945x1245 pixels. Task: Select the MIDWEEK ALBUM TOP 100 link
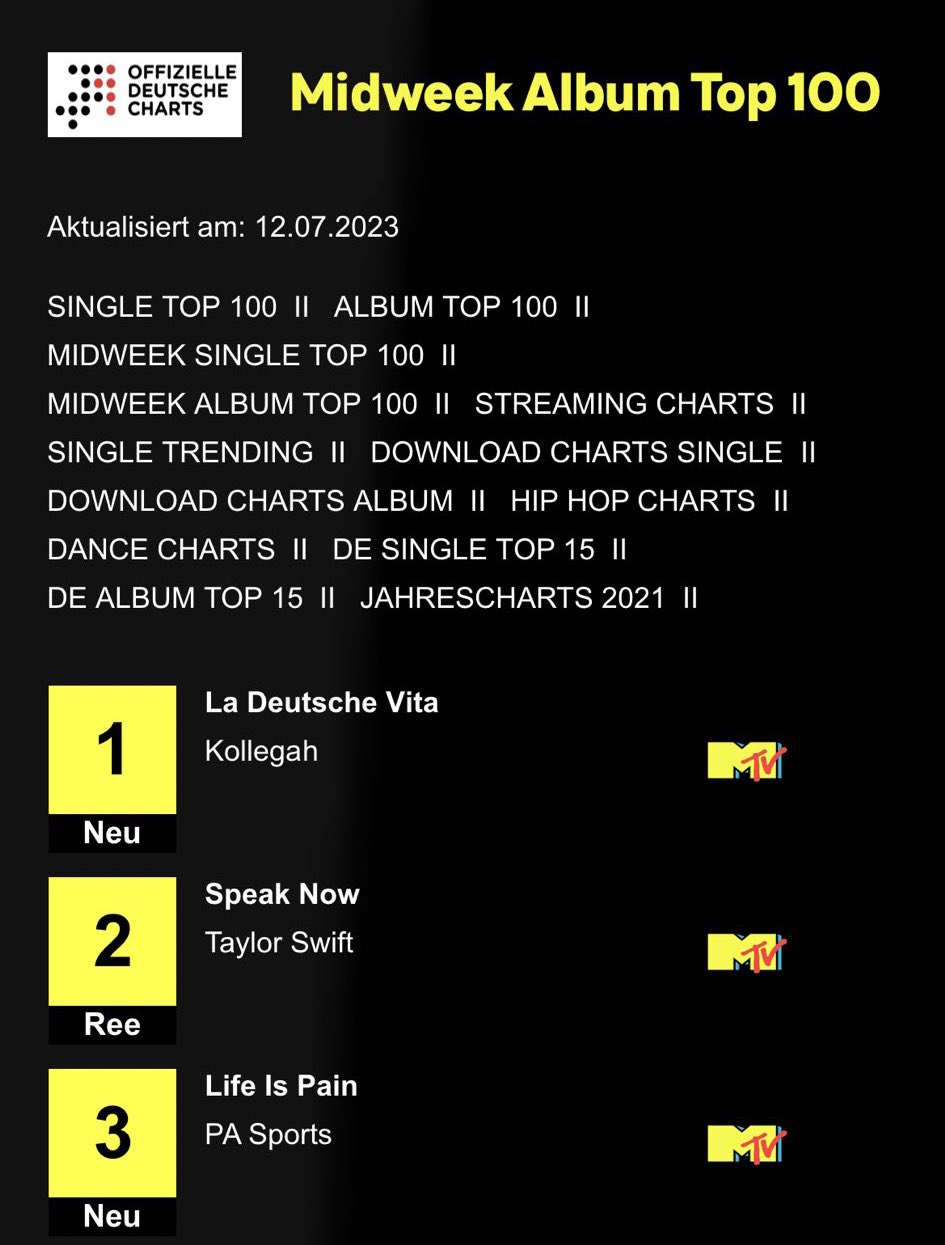(x=232, y=404)
